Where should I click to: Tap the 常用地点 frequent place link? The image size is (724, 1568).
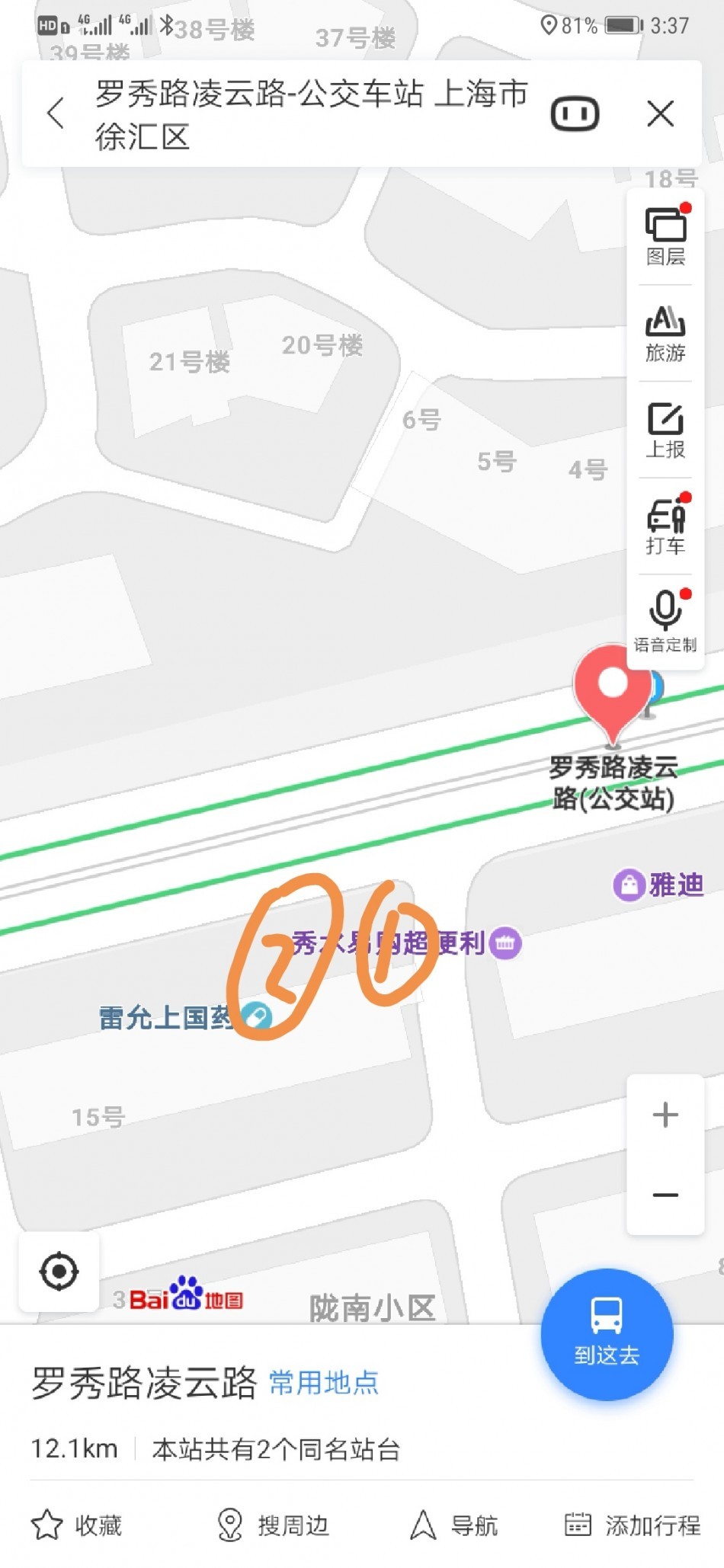pos(324,1382)
